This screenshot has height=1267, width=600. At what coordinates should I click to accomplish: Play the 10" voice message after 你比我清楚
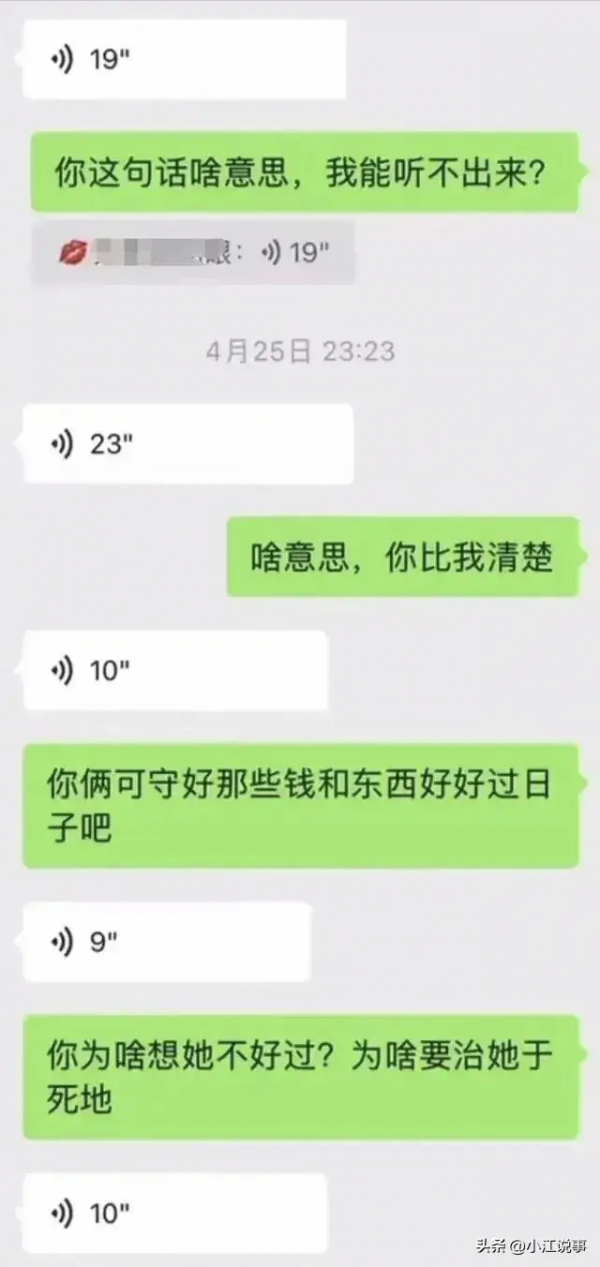click(x=176, y=671)
